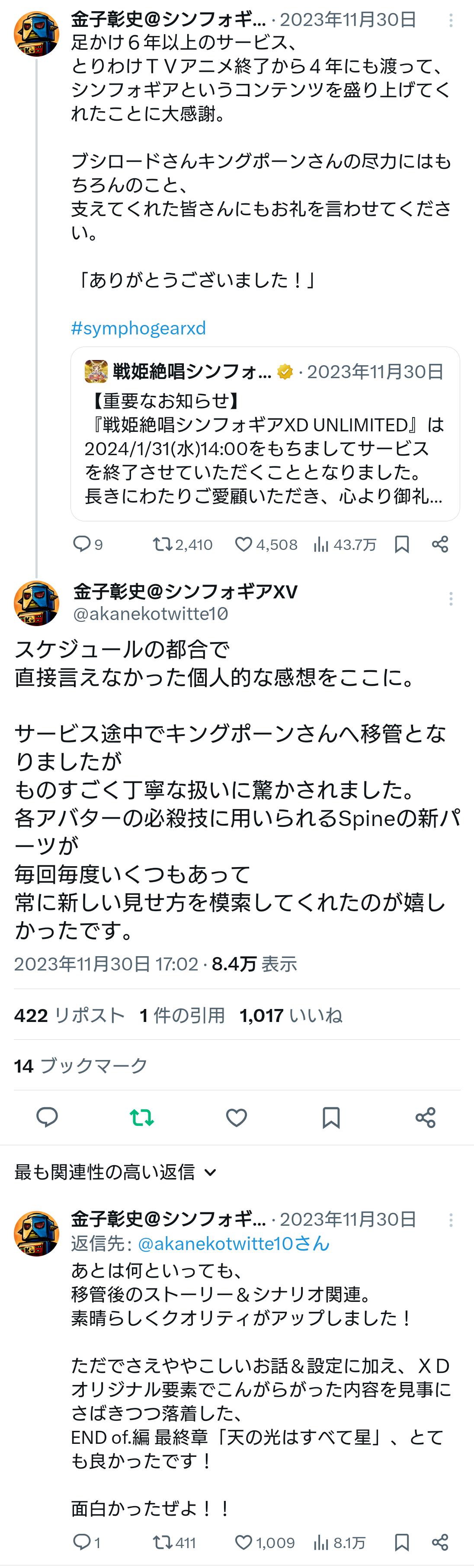View the 1 件の引用 quotes

[182, 1015]
